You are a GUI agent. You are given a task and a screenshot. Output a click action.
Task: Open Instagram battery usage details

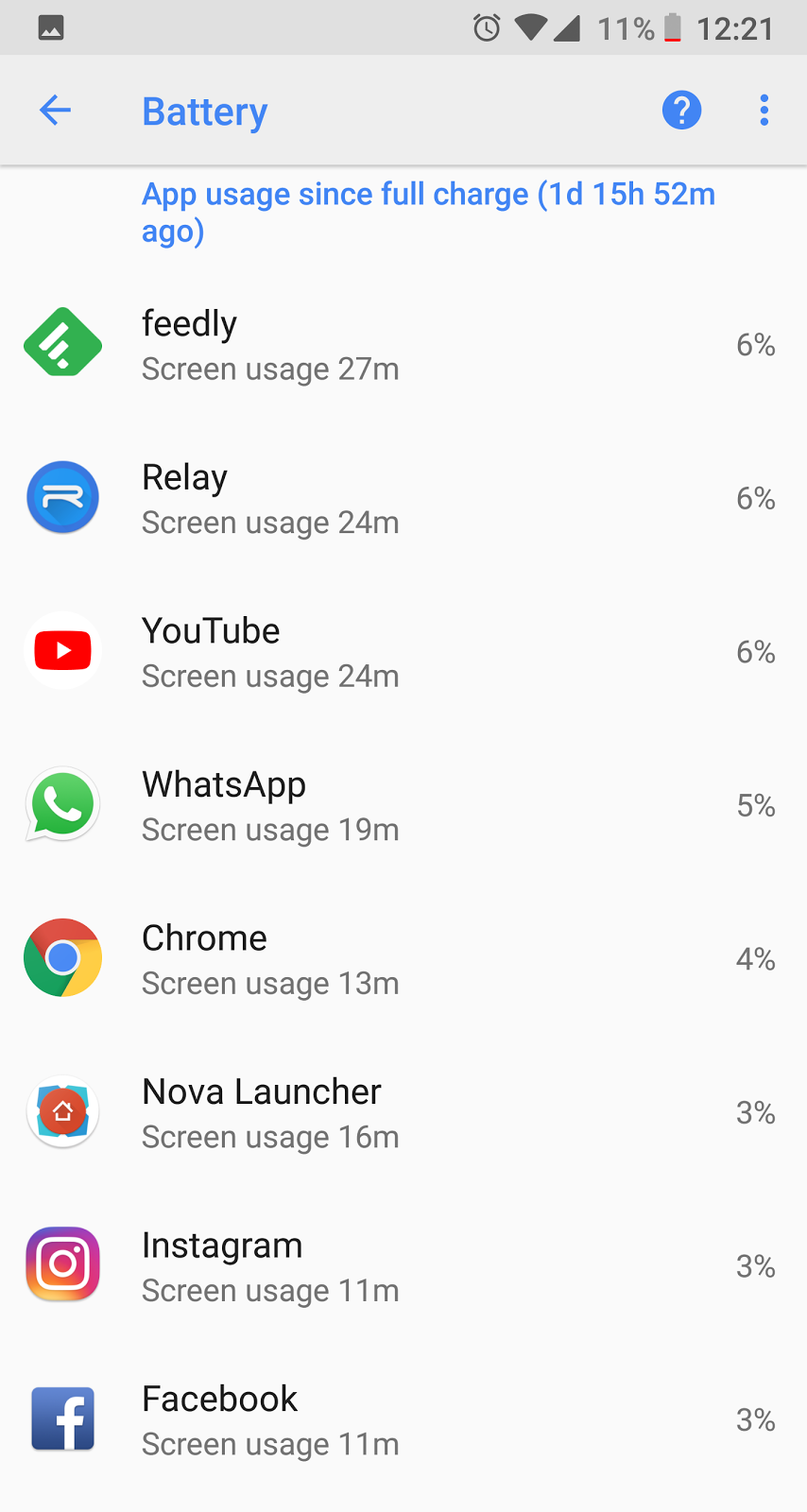403,1266
